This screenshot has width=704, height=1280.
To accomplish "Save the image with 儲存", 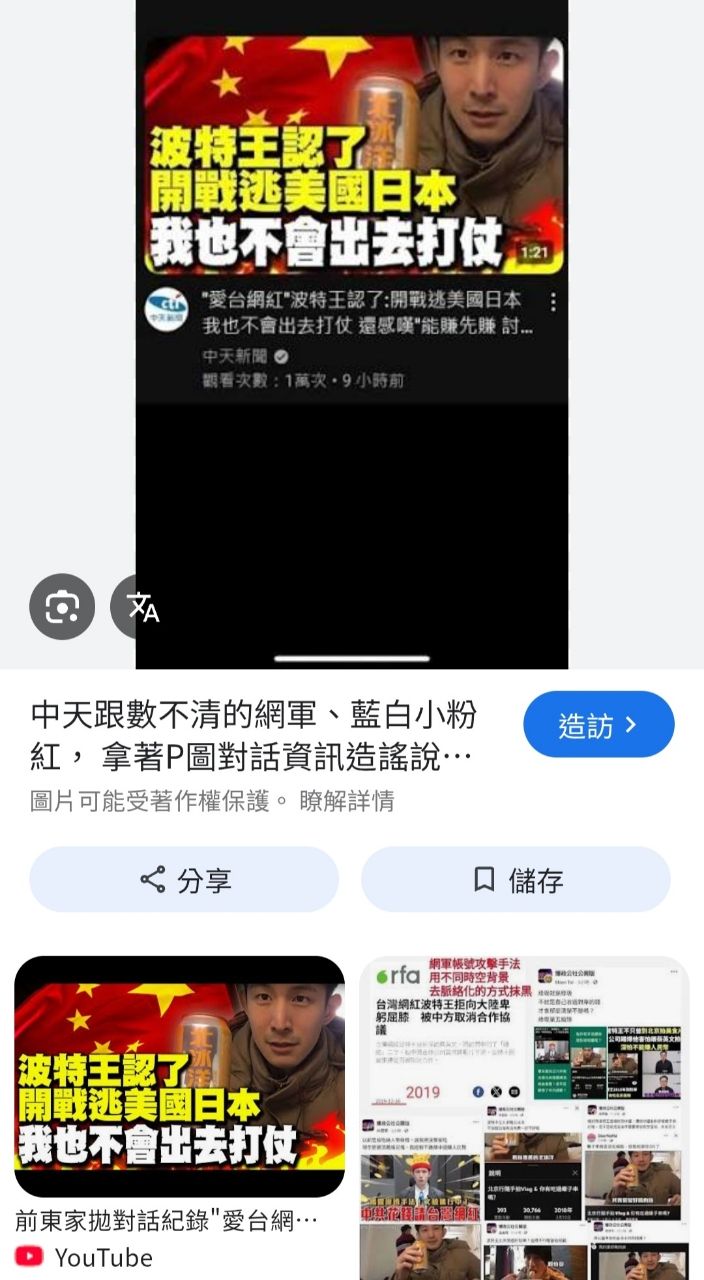I will (x=516, y=880).
